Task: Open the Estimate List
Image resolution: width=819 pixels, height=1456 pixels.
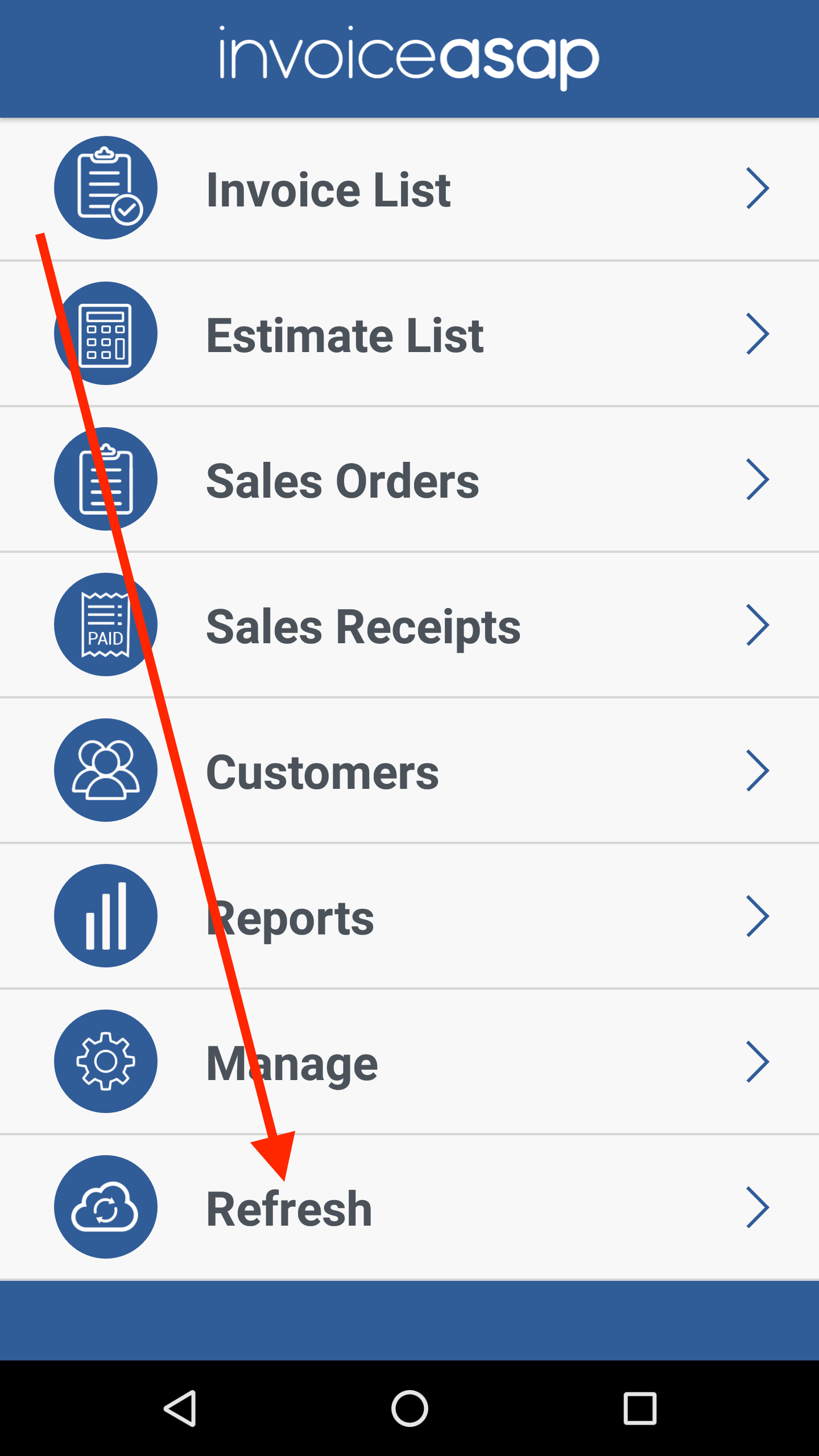Action: click(x=409, y=334)
